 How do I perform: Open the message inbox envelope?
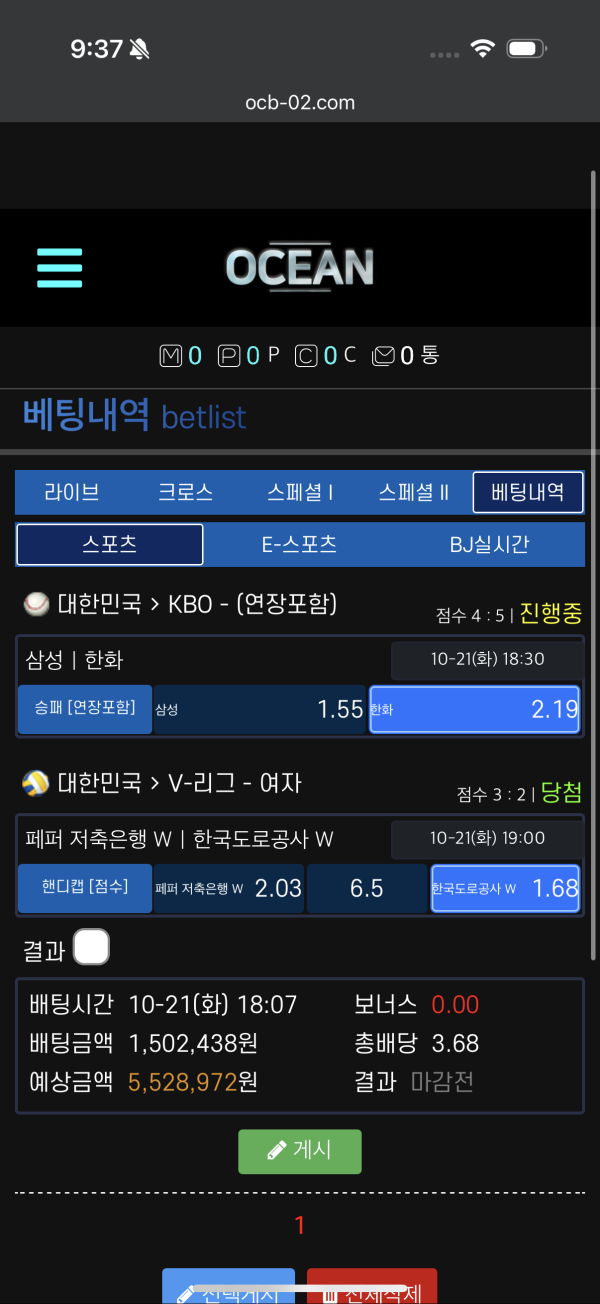coord(383,355)
